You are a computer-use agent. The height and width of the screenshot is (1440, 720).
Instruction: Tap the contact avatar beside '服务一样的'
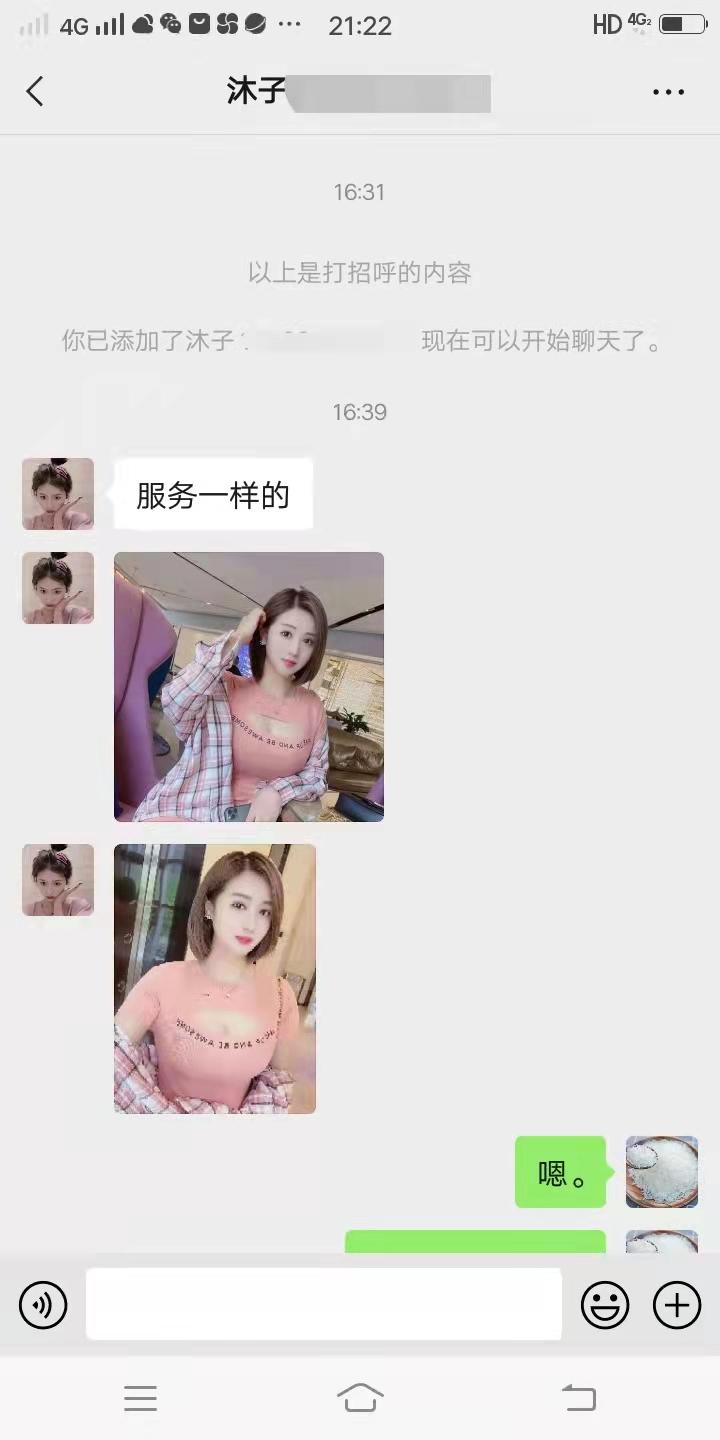click(x=57, y=493)
